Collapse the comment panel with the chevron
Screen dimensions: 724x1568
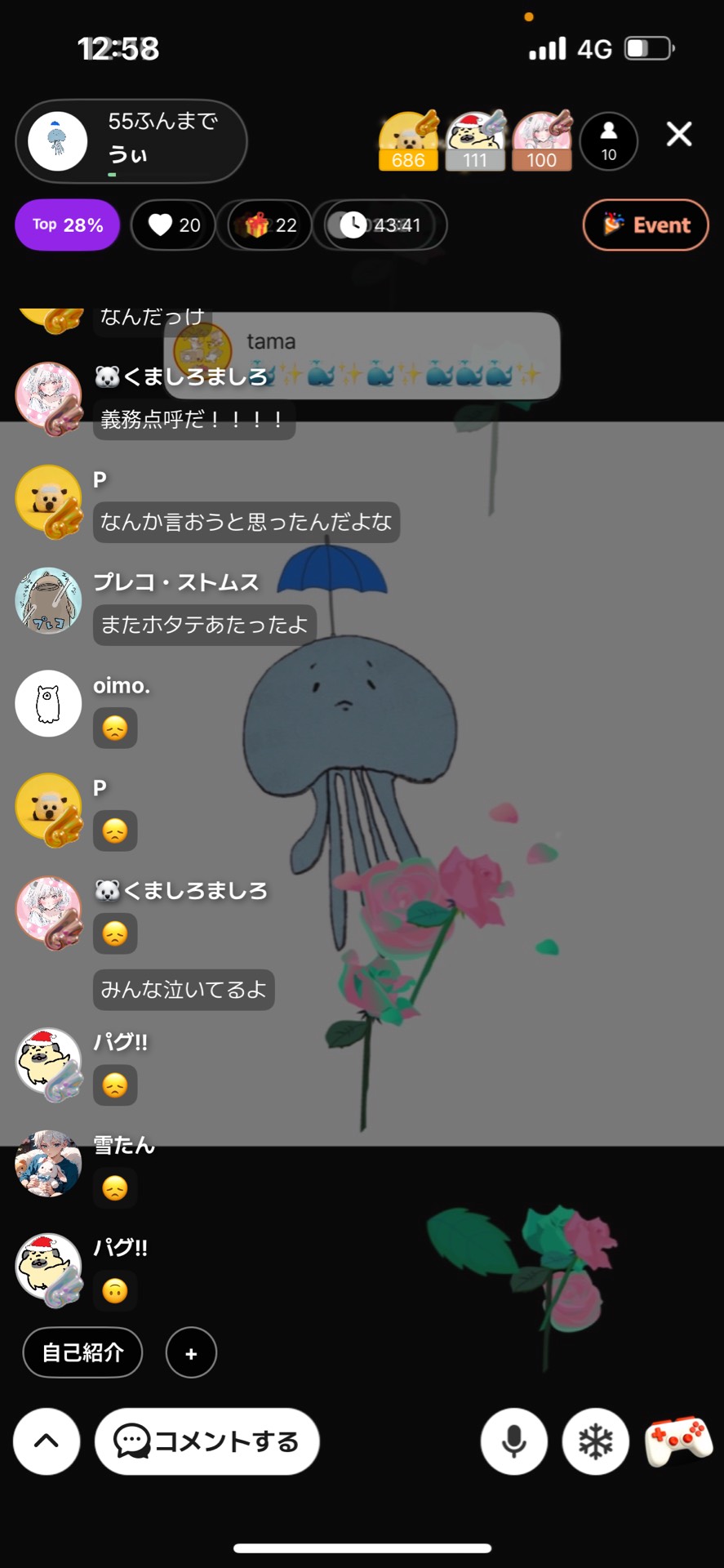46,1441
